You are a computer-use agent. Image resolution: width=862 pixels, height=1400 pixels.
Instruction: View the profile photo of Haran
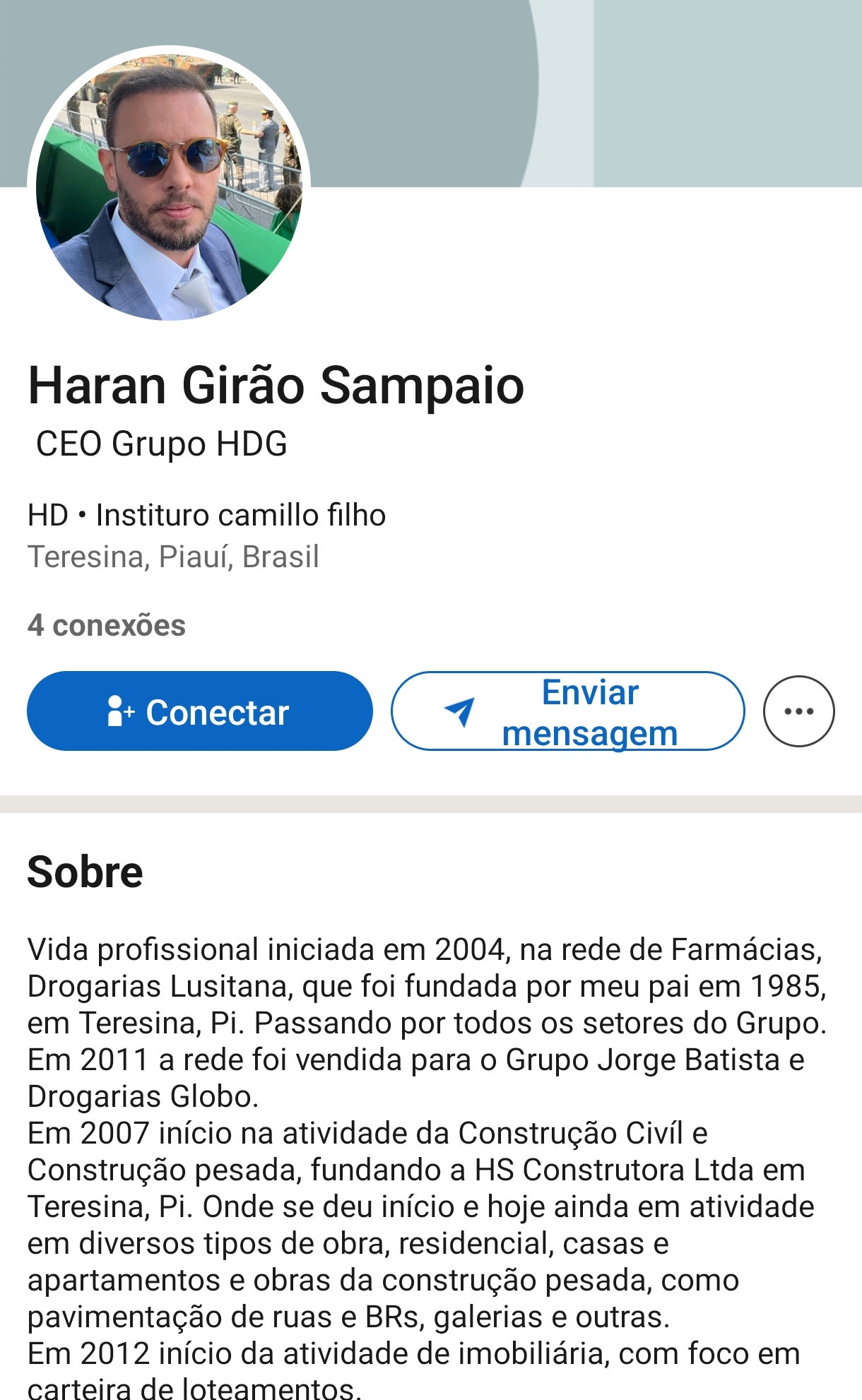(x=169, y=185)
